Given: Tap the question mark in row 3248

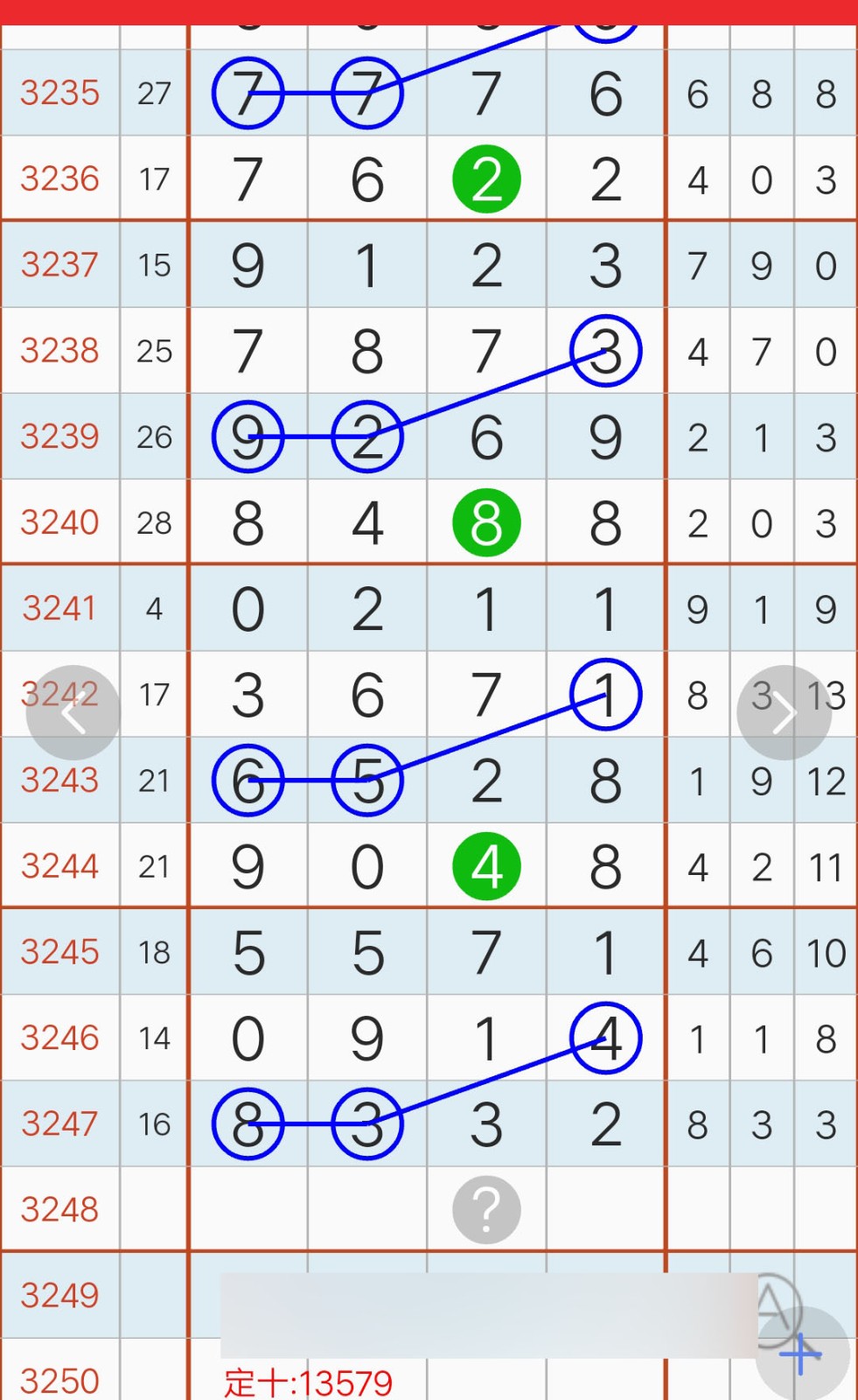Looking at the screenshot, I should pyautogui.click(x=486, y=1210).
